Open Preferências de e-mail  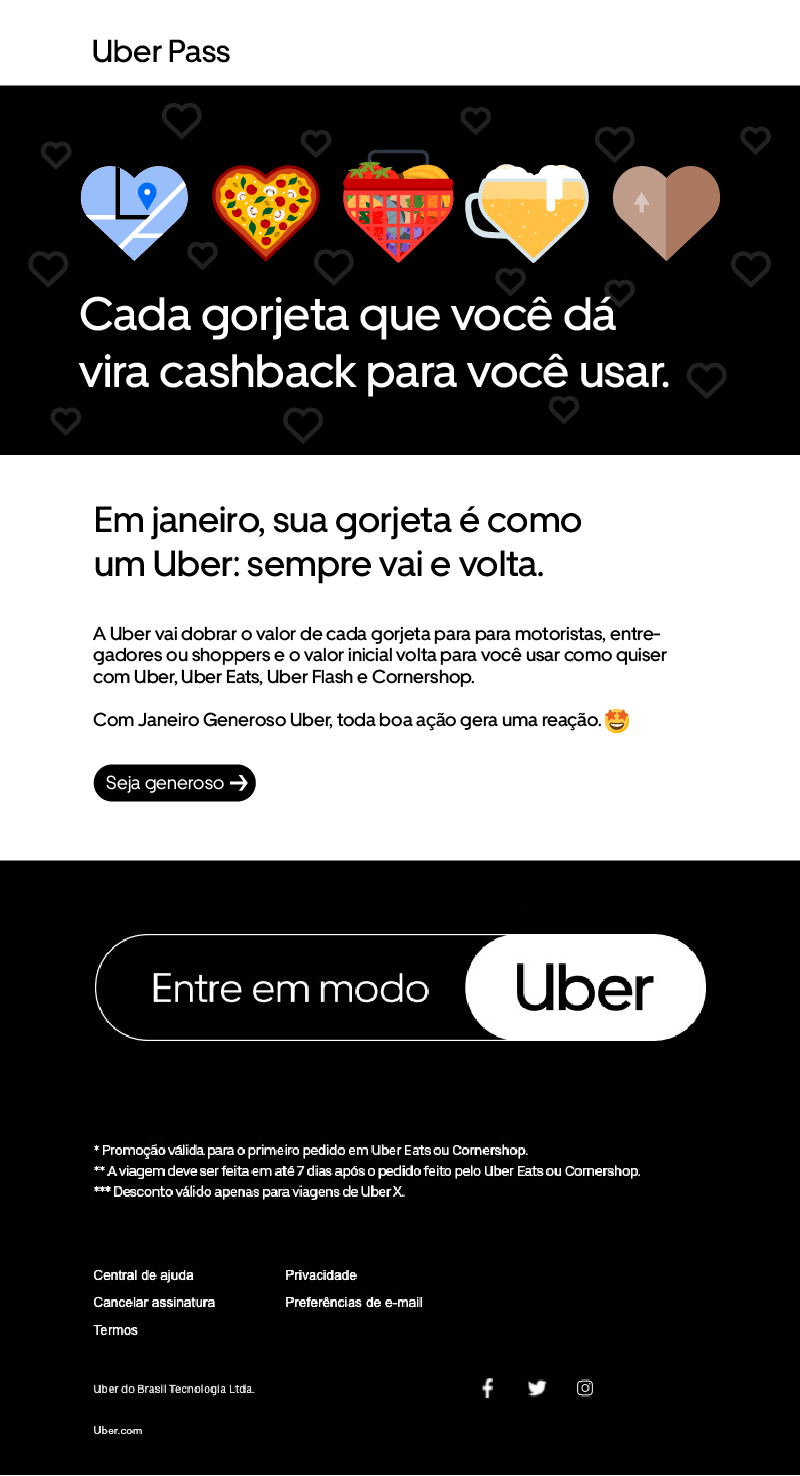click(354, 1302)
